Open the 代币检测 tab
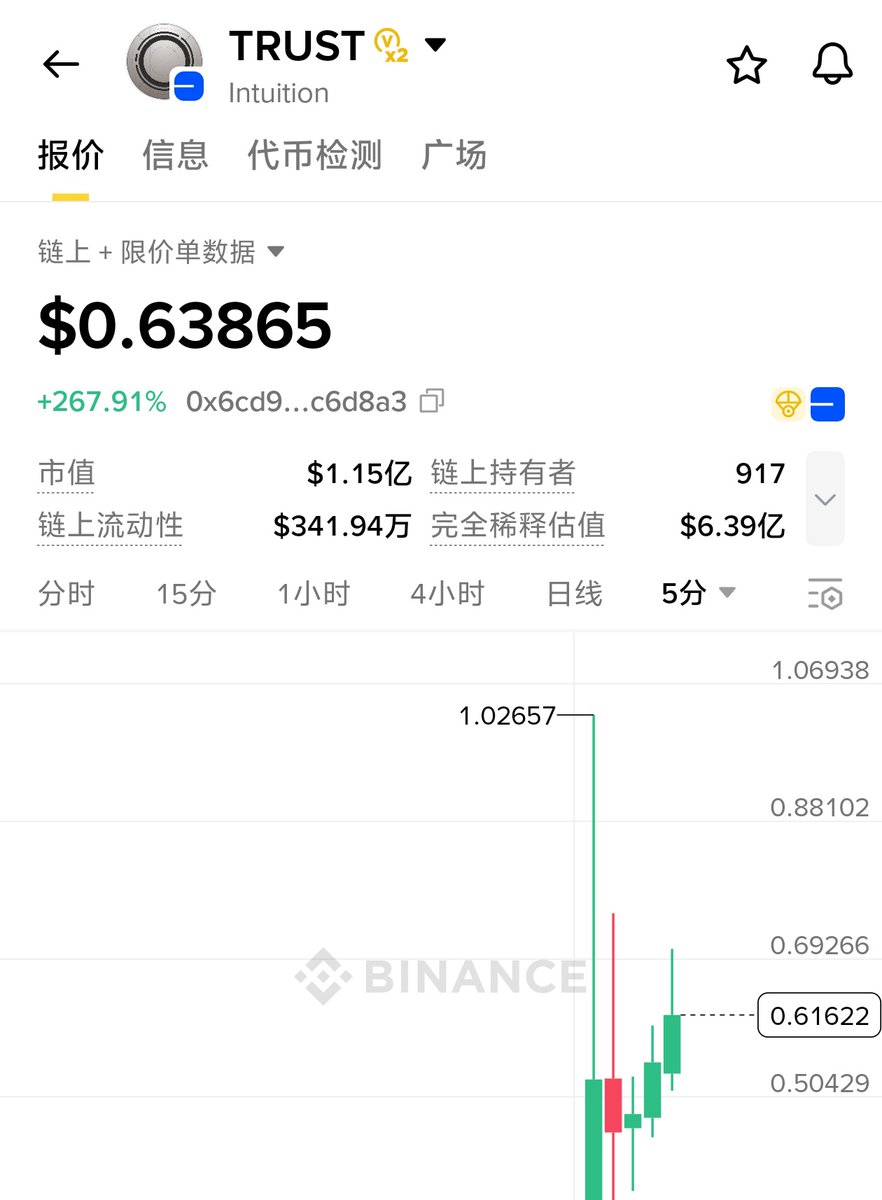The image size is (882, 1200). tap(315, 155)
